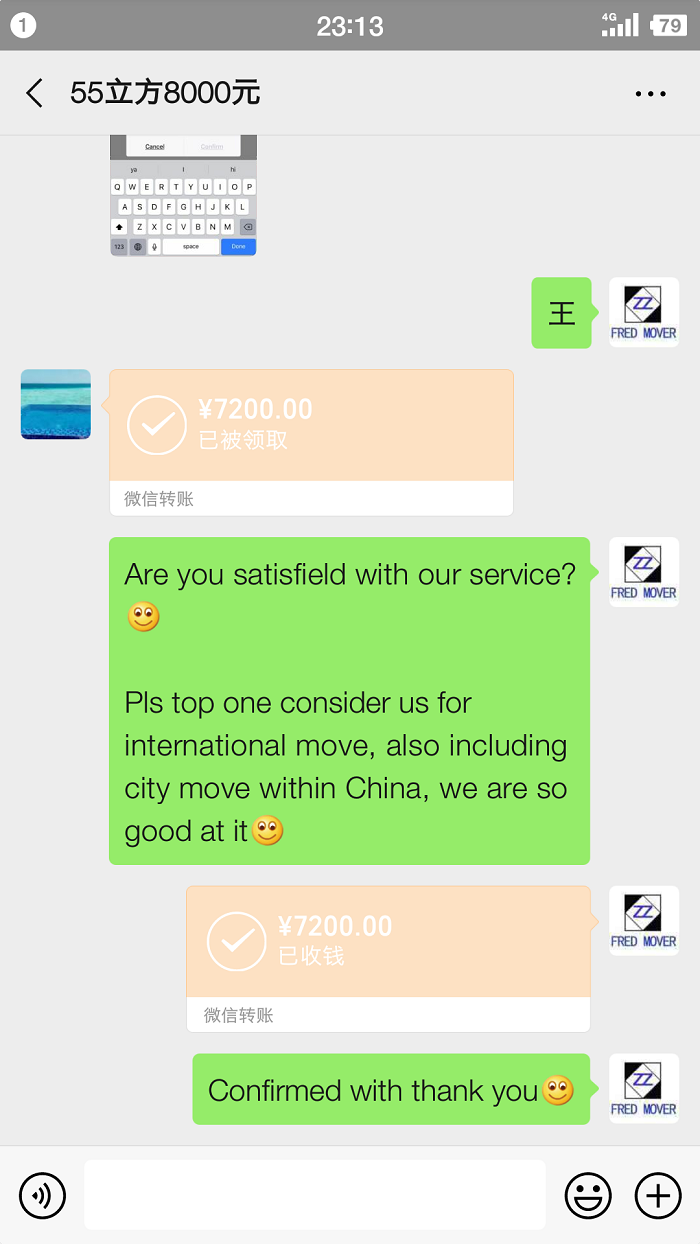Open the chat overflow menu

650,94
